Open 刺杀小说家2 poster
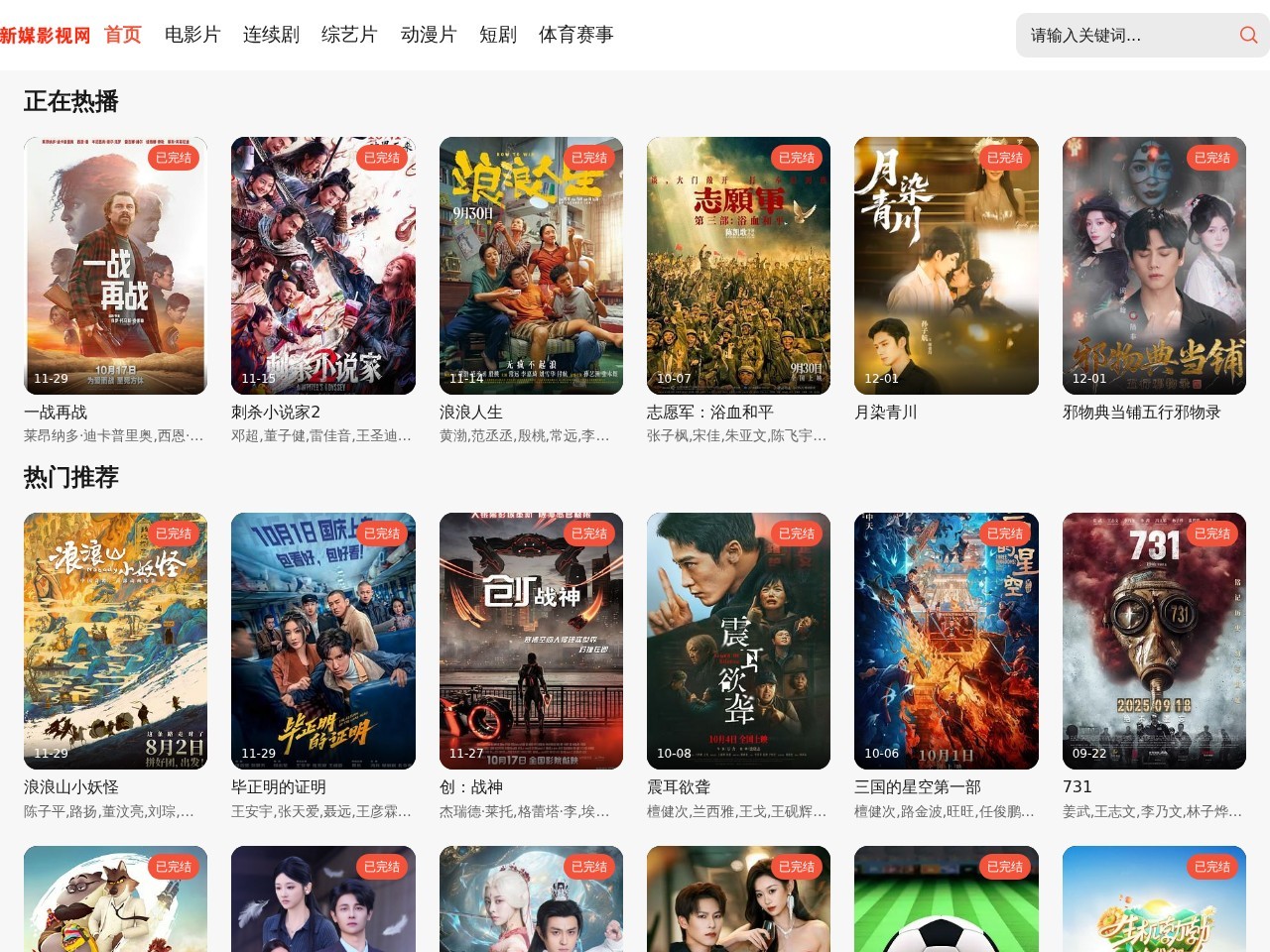 point(323,266)
